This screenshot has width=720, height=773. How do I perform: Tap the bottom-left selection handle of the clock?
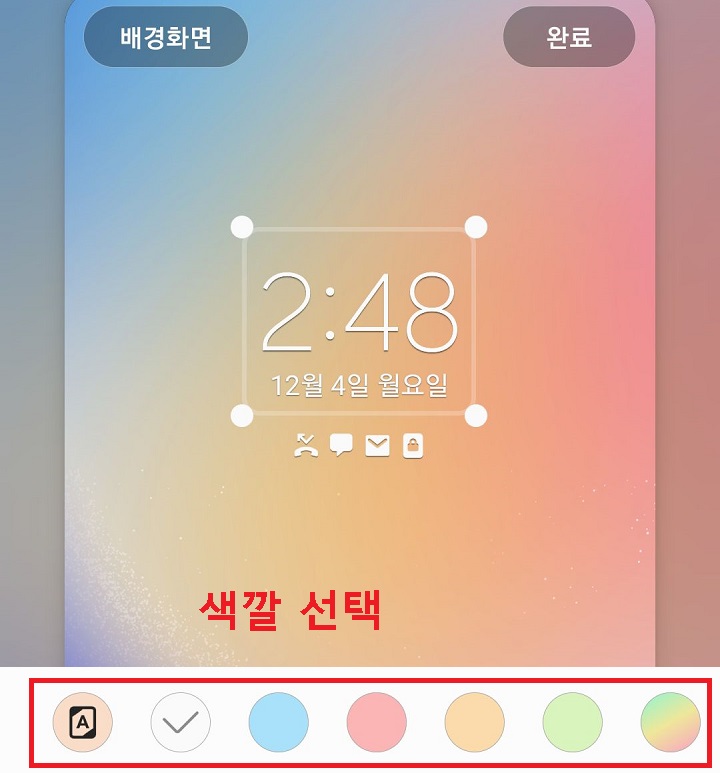[x=240, y=412]
